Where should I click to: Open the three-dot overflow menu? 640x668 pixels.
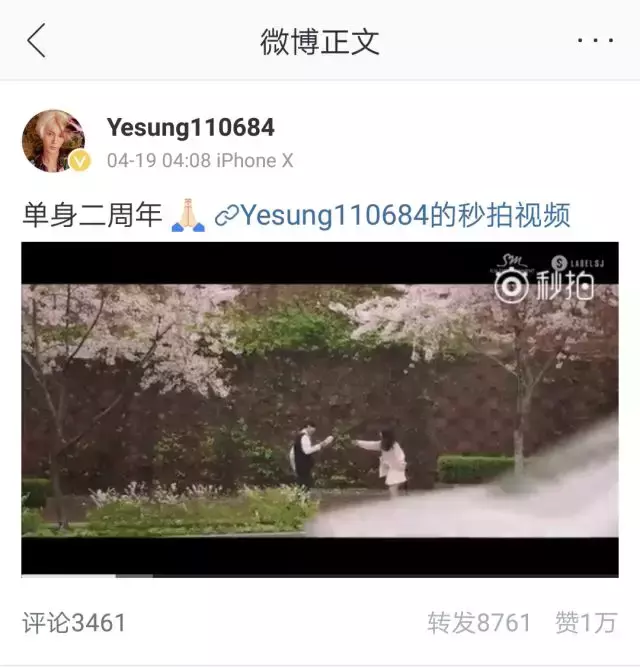click(x=596, y=41)
